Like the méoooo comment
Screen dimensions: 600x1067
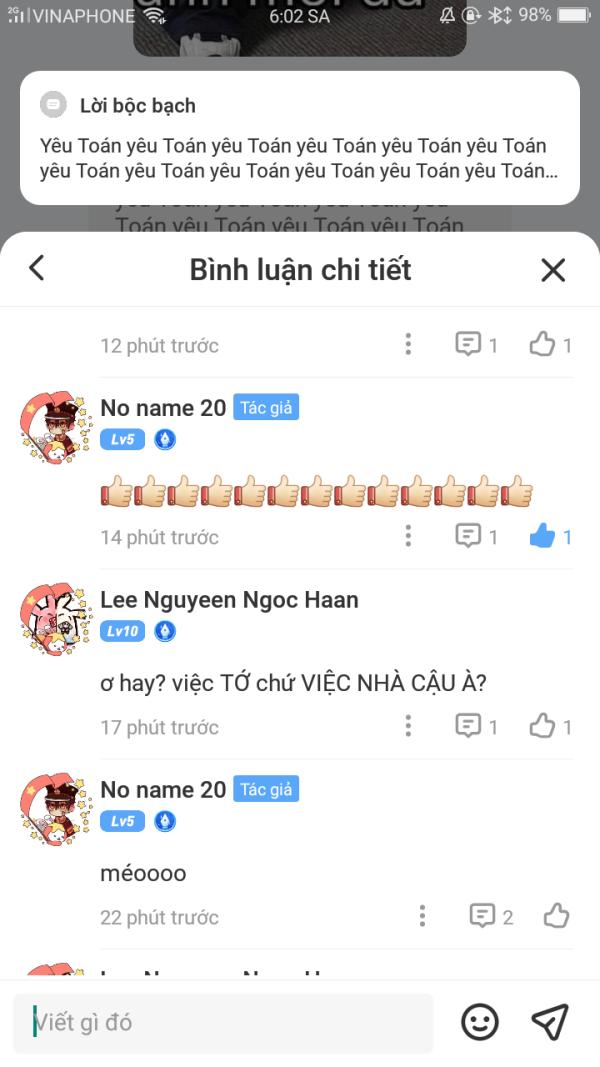click(556, 916)
